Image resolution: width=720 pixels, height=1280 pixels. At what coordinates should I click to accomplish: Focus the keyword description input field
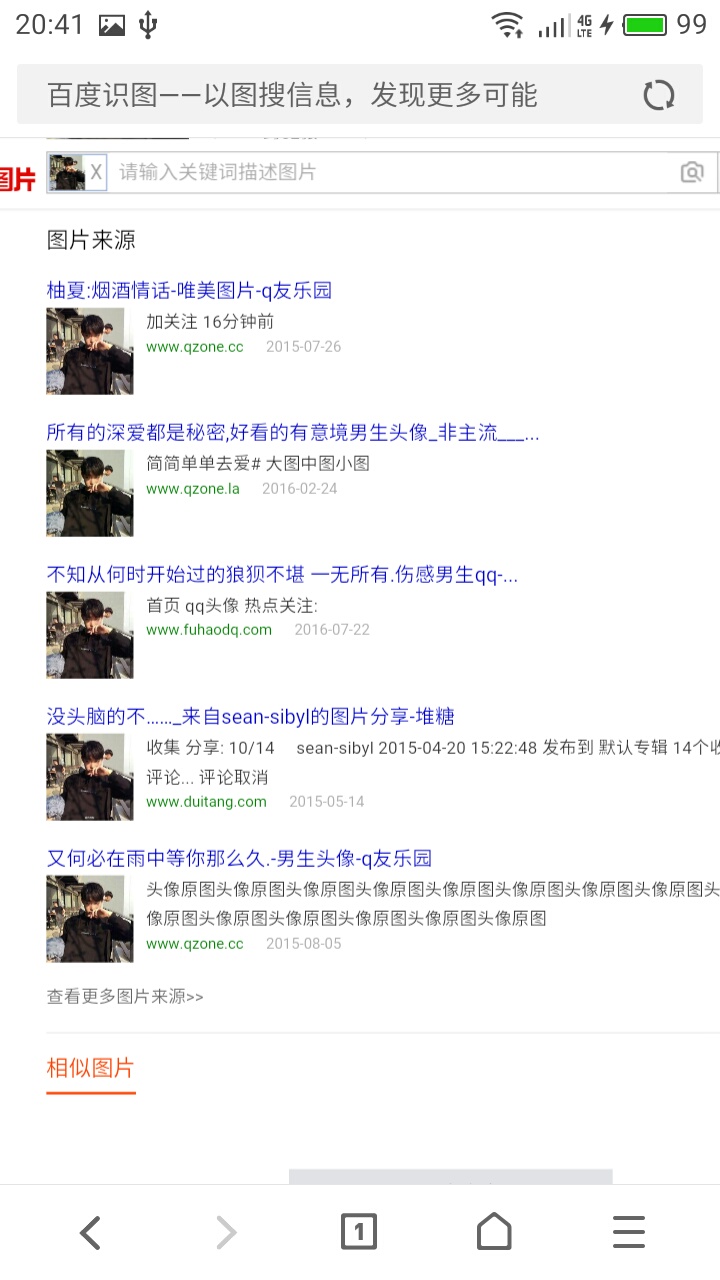(x=390, y=172)
